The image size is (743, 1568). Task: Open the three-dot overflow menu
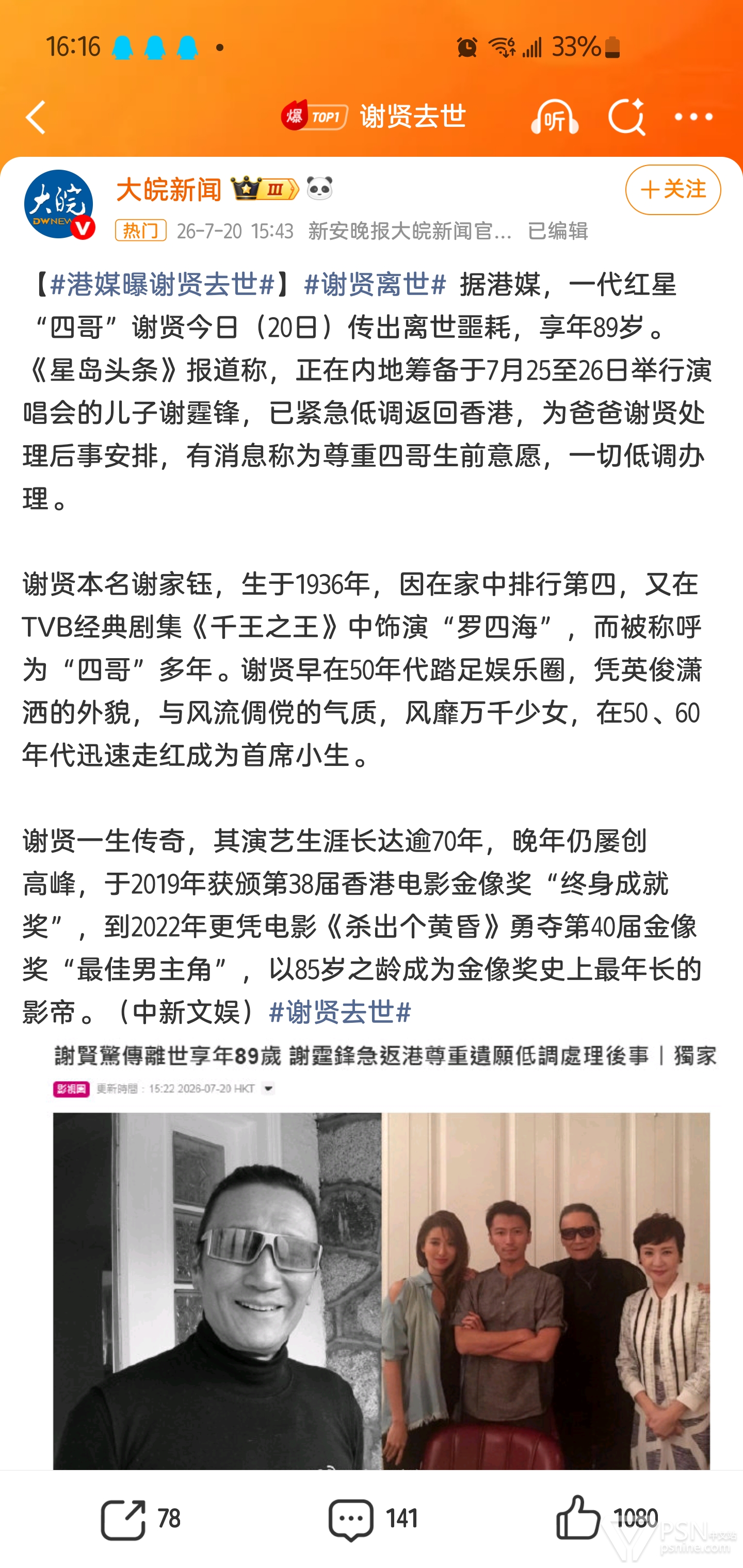point(693,116)
